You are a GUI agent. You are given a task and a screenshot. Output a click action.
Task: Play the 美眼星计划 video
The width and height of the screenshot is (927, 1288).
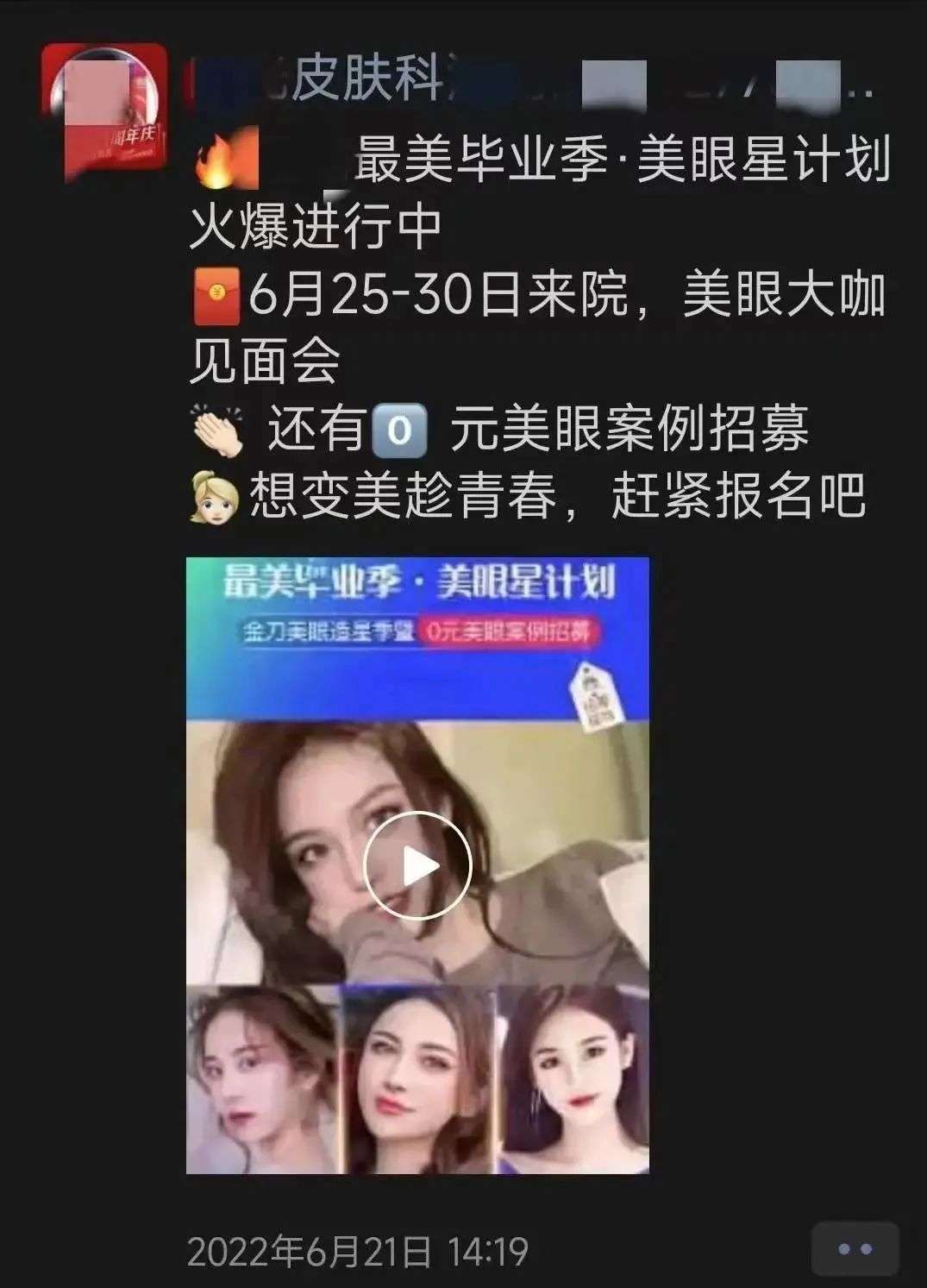click(x=417, y=865)
